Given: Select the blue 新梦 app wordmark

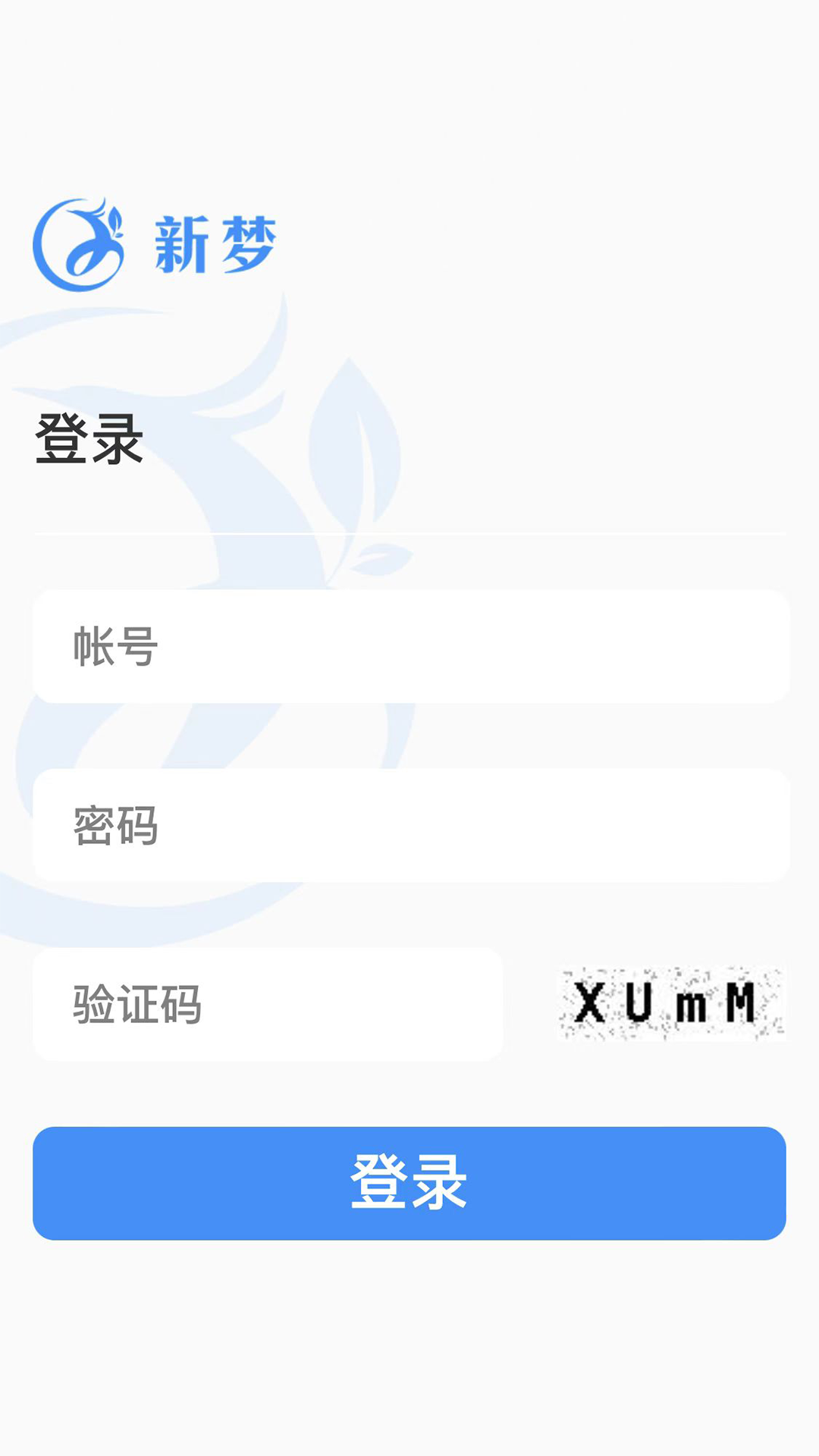Looking at the screenshot, I should (x=215, y=244).
